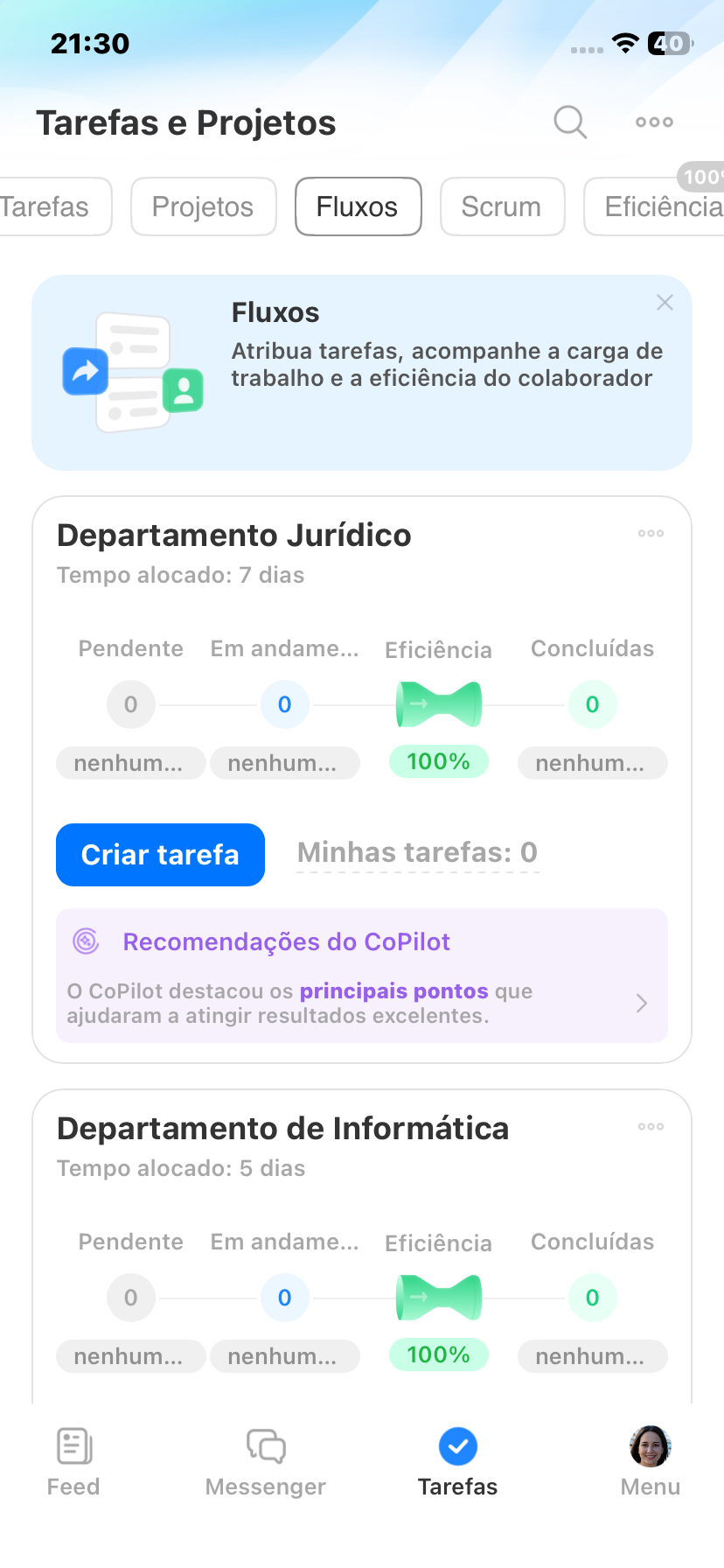The height and width of the screenshot is (1568, 724).
Task: Open the header overflow menu
Action: click(654, 122)
